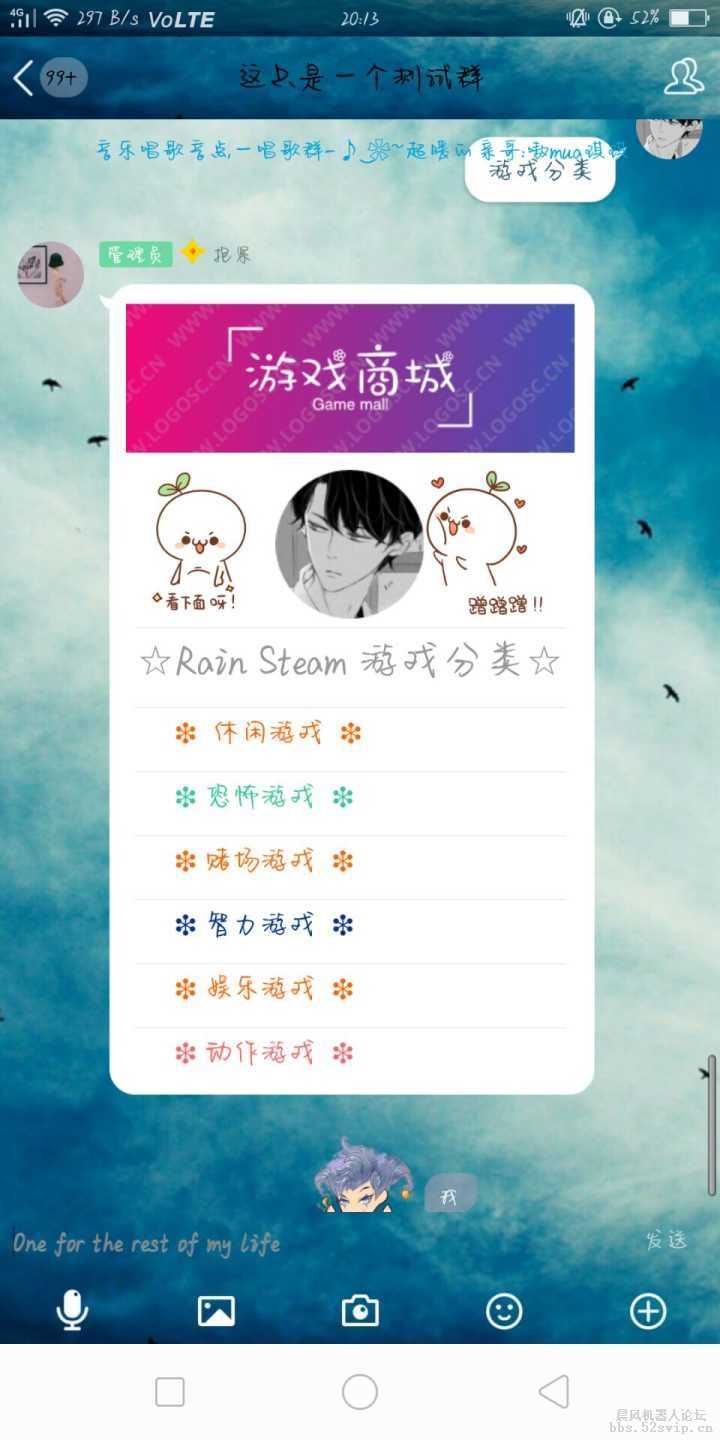720x1440 pixels.
Task: Open the emoji sticker panel
Action: 504,1310
